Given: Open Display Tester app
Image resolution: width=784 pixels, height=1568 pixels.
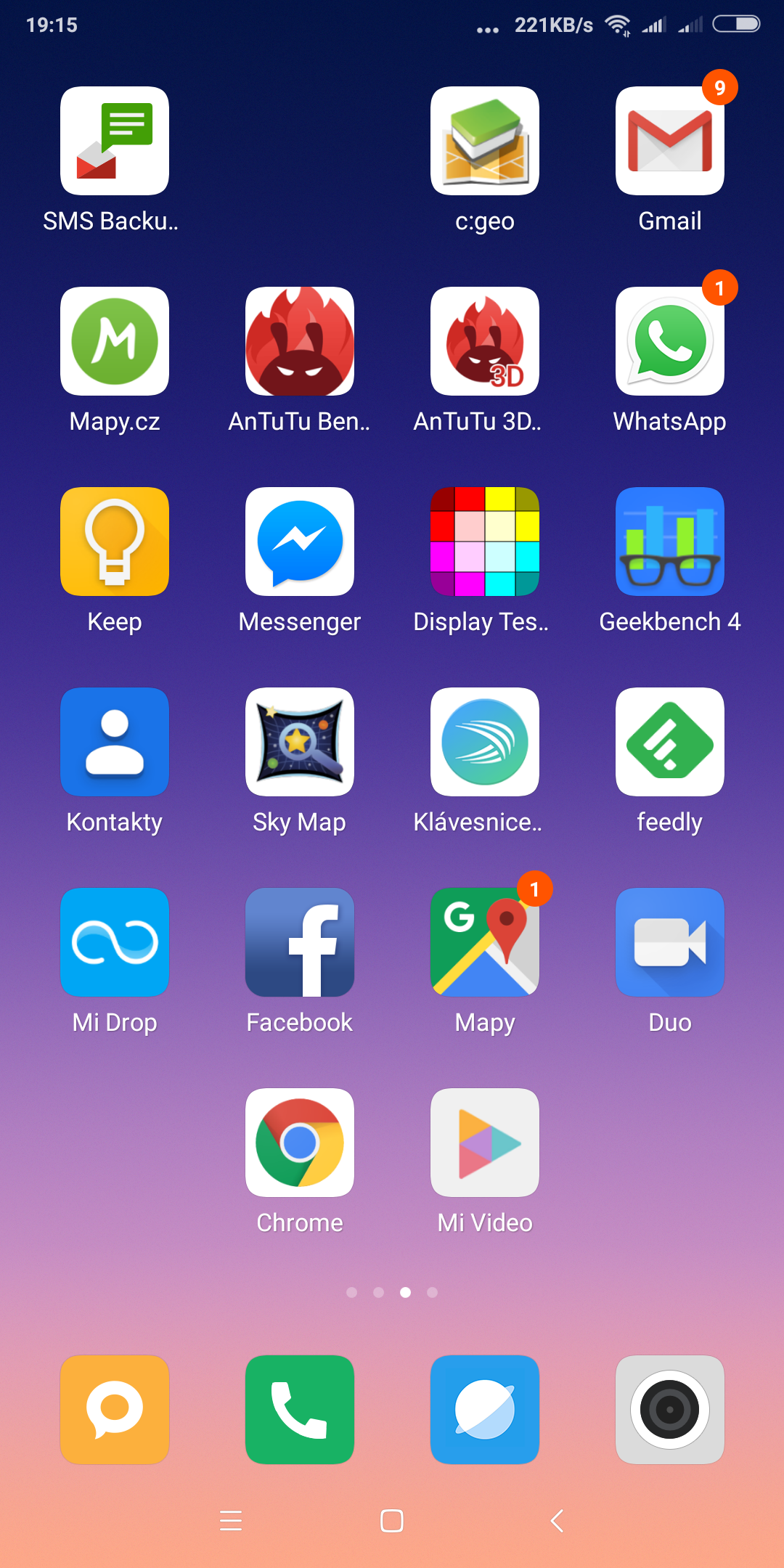Looking at the screenshot, I should 484,542.
